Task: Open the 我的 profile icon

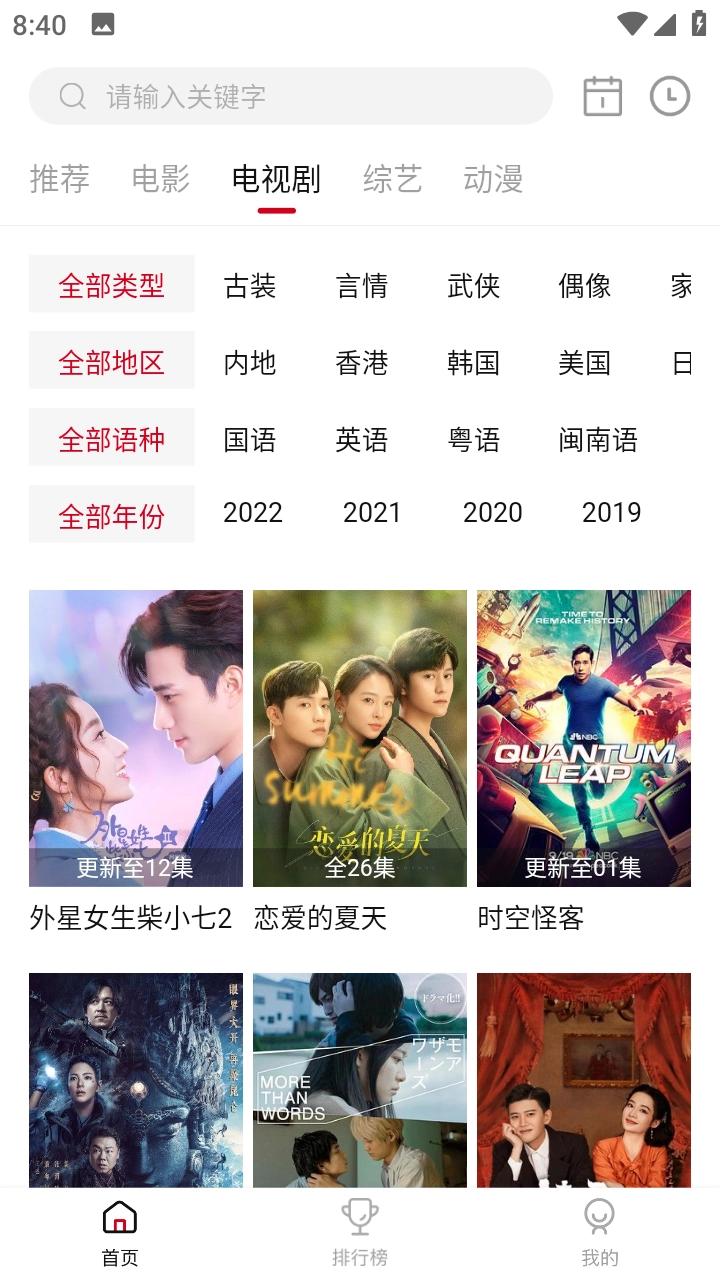Action: (x=598, y=1217)
